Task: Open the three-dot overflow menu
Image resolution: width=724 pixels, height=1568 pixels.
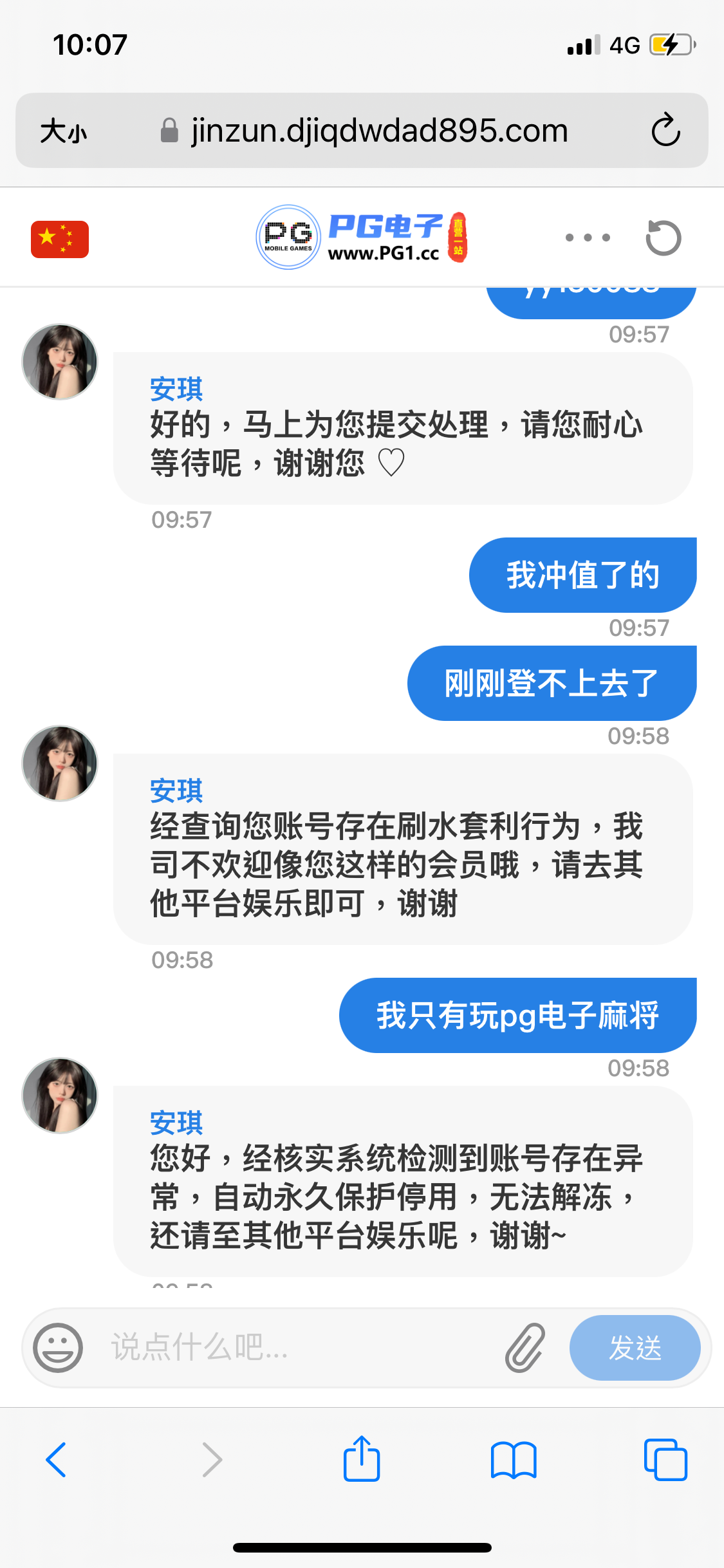Action: [x=587, y=238]
